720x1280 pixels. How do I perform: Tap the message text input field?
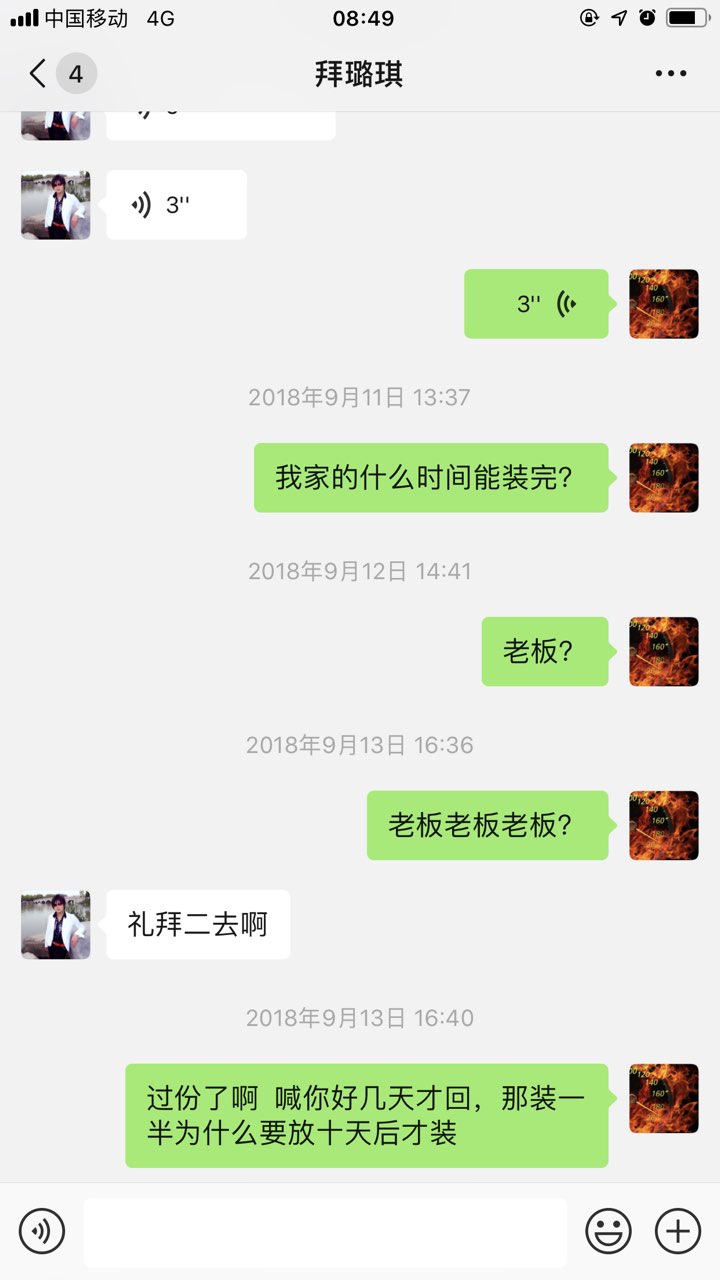coord(325,1232)
